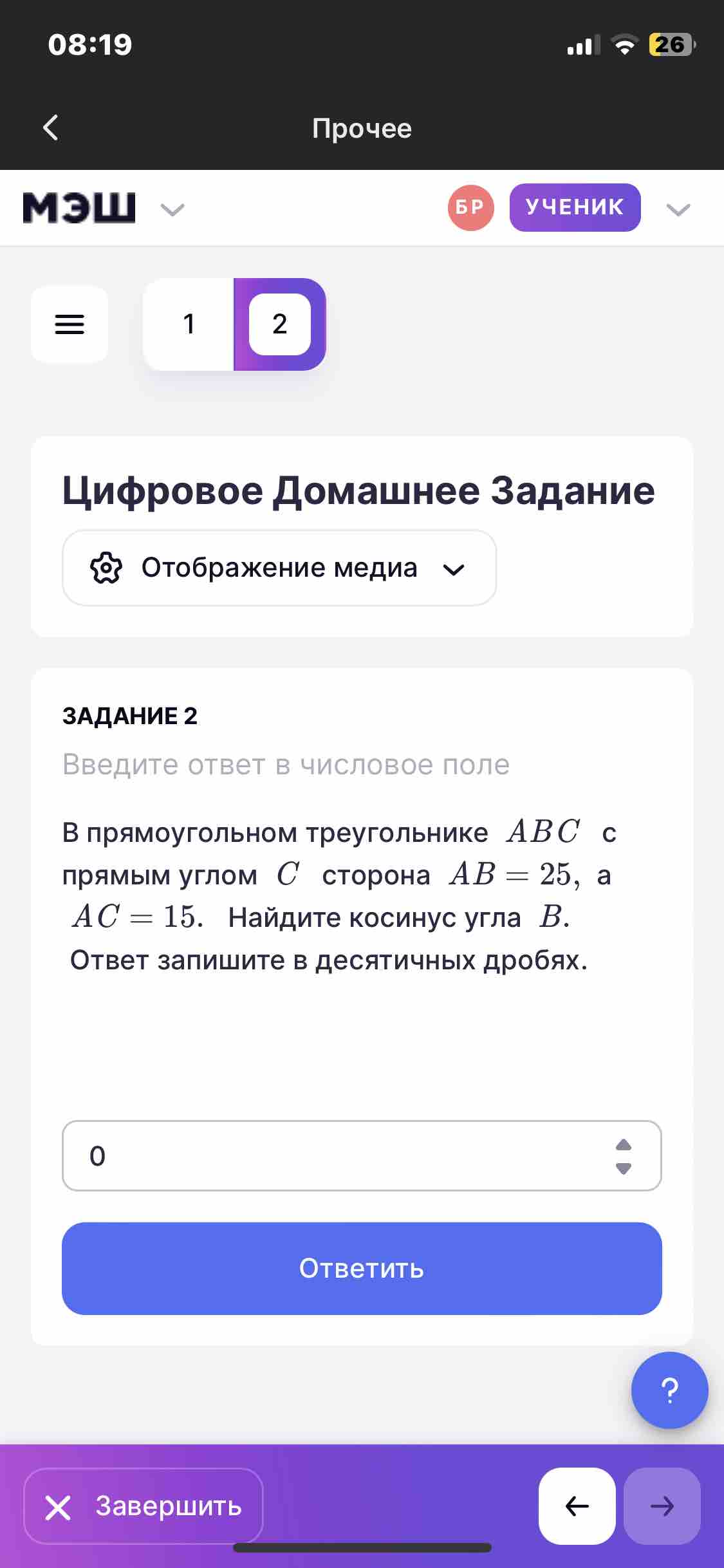This screenshot has width=724, height=1568.
Task: Go to the previous task arrow
Action: point(577,1506)
